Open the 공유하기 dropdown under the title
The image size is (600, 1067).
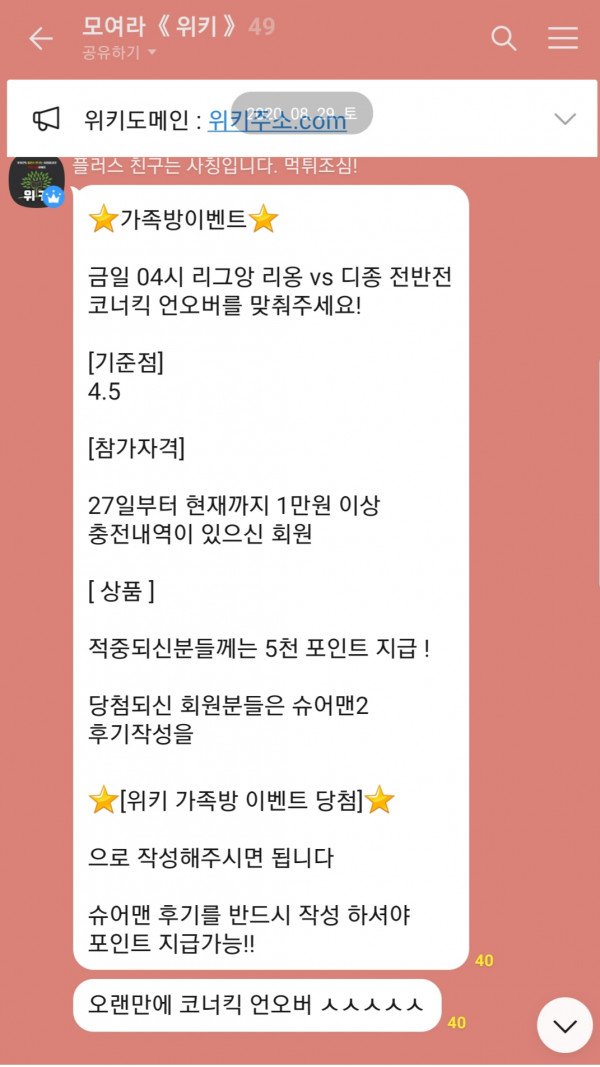(x=119, y=52)
